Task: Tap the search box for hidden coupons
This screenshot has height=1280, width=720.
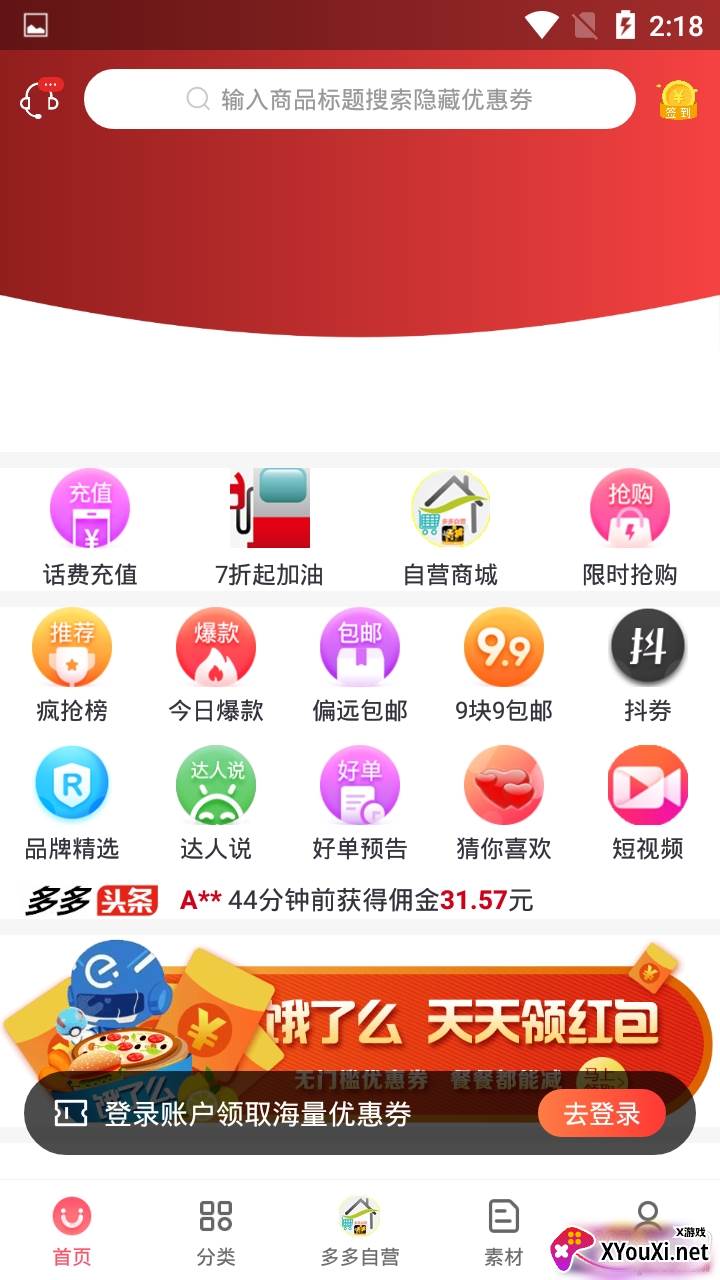Action: point(360,99)
